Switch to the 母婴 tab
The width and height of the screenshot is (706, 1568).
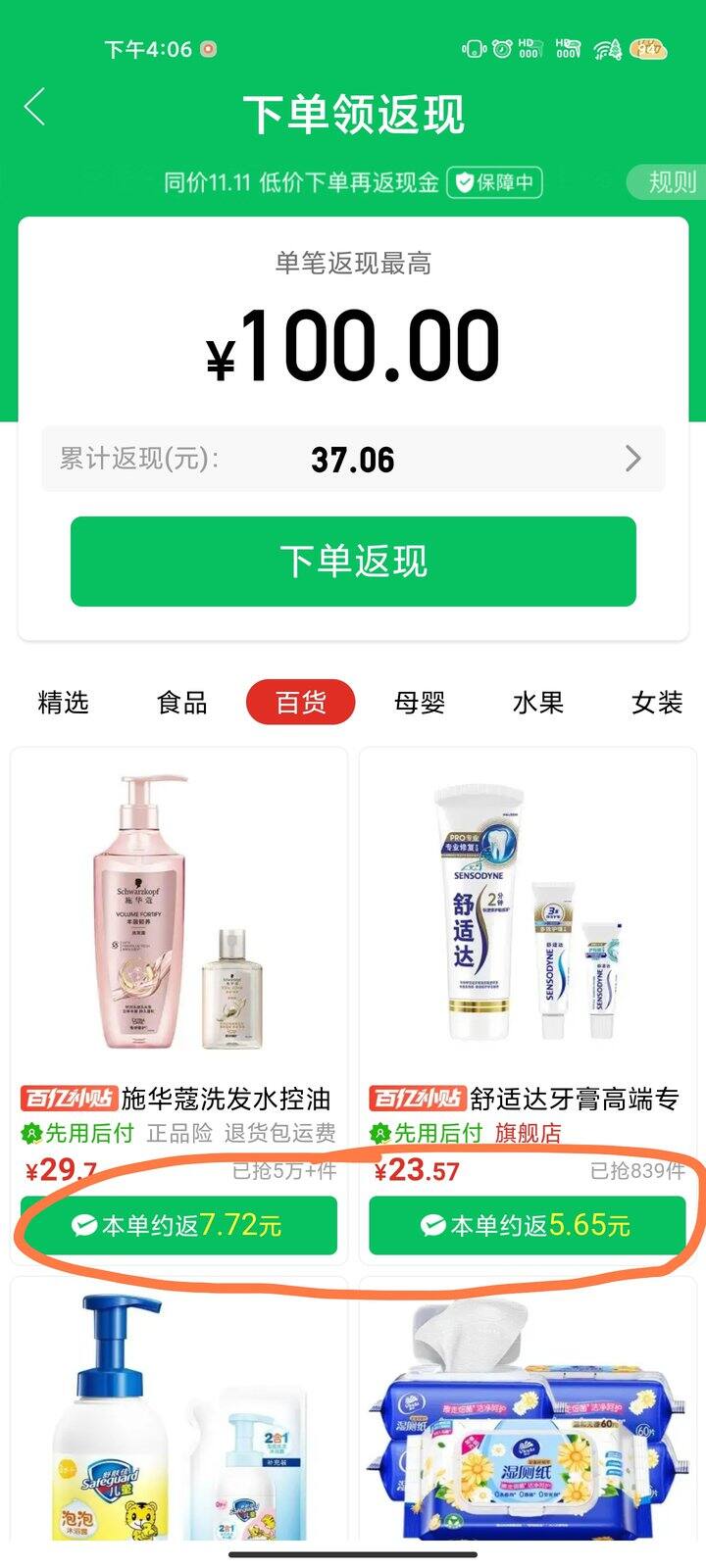tap(420, 703)
